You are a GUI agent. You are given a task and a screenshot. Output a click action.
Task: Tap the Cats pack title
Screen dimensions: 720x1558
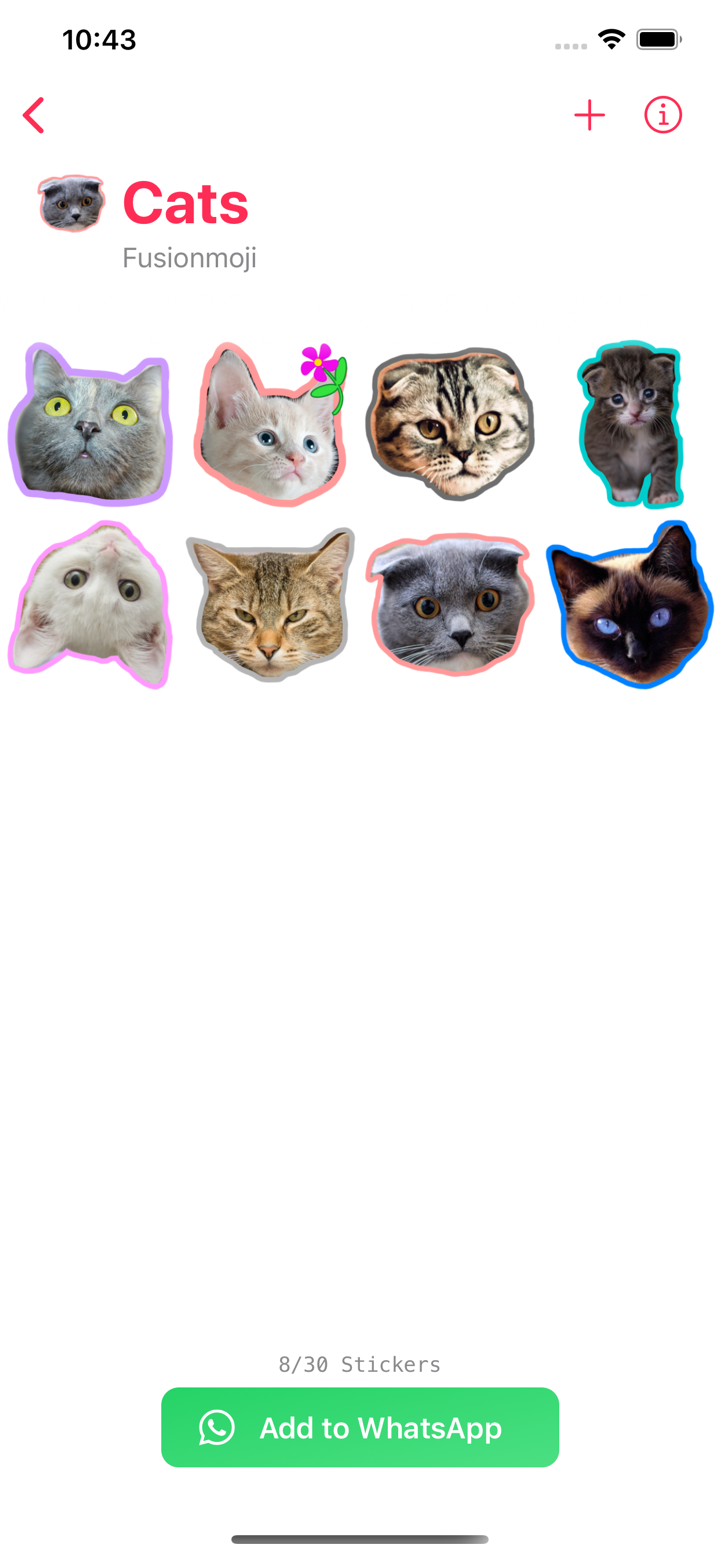click(x=185, y=203)
